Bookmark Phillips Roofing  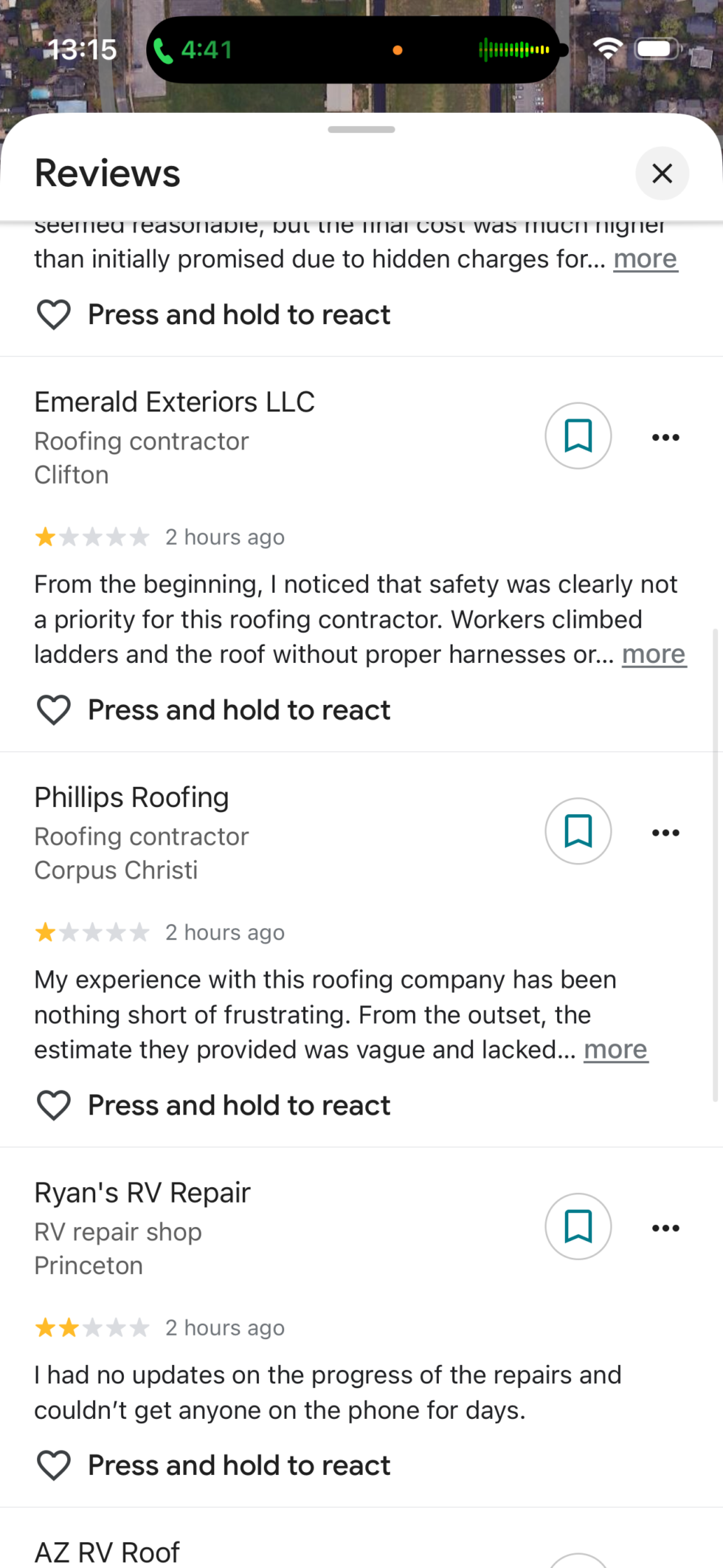point(578,831)
